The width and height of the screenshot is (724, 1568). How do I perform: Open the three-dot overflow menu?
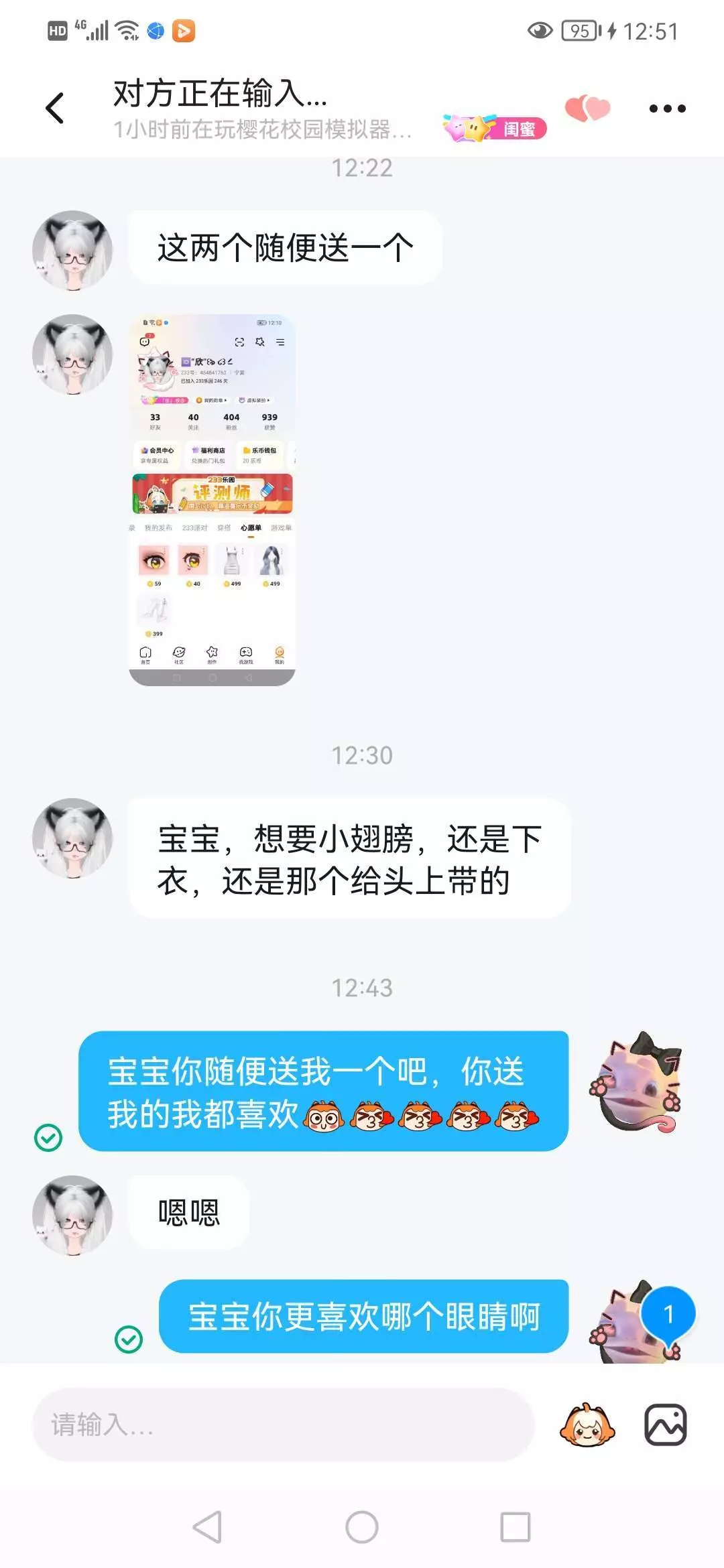point(667,109)
